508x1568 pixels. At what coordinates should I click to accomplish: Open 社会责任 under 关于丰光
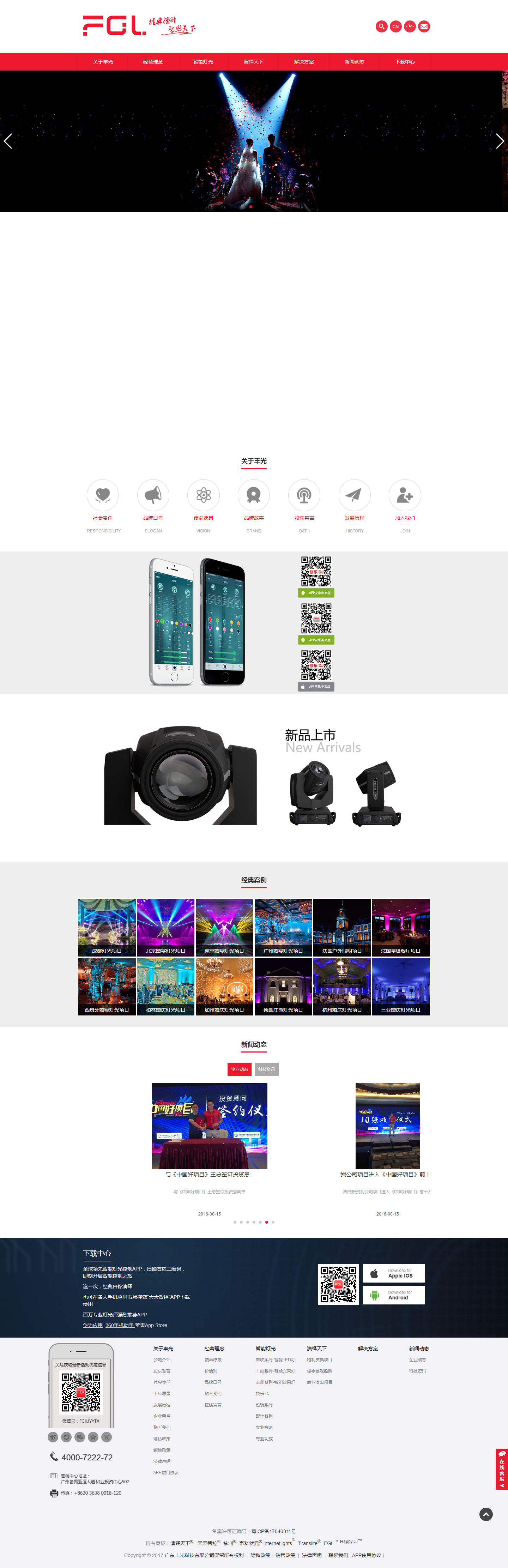click(x=103, y=495)
